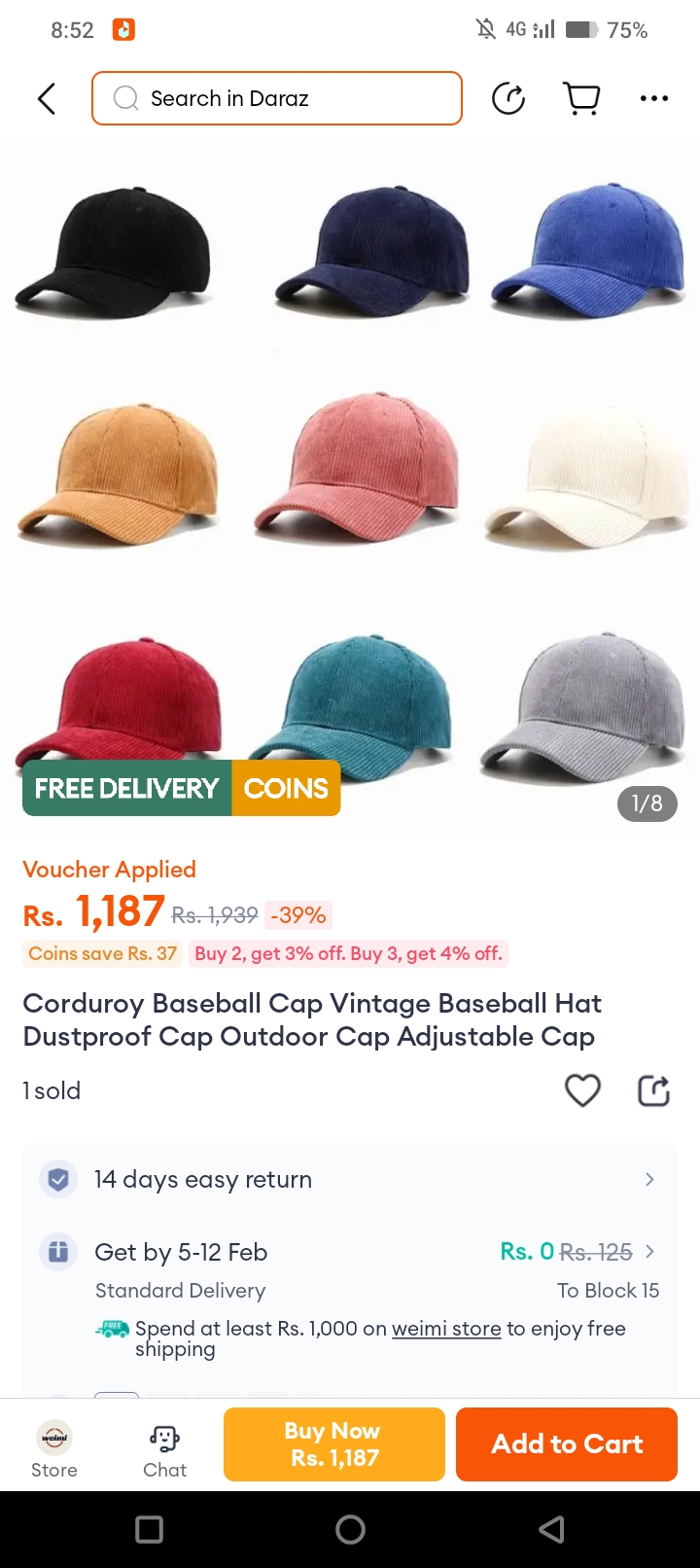700x1568 pixels.
Task: Share this product listing
Action: [x=653, y=1090]
